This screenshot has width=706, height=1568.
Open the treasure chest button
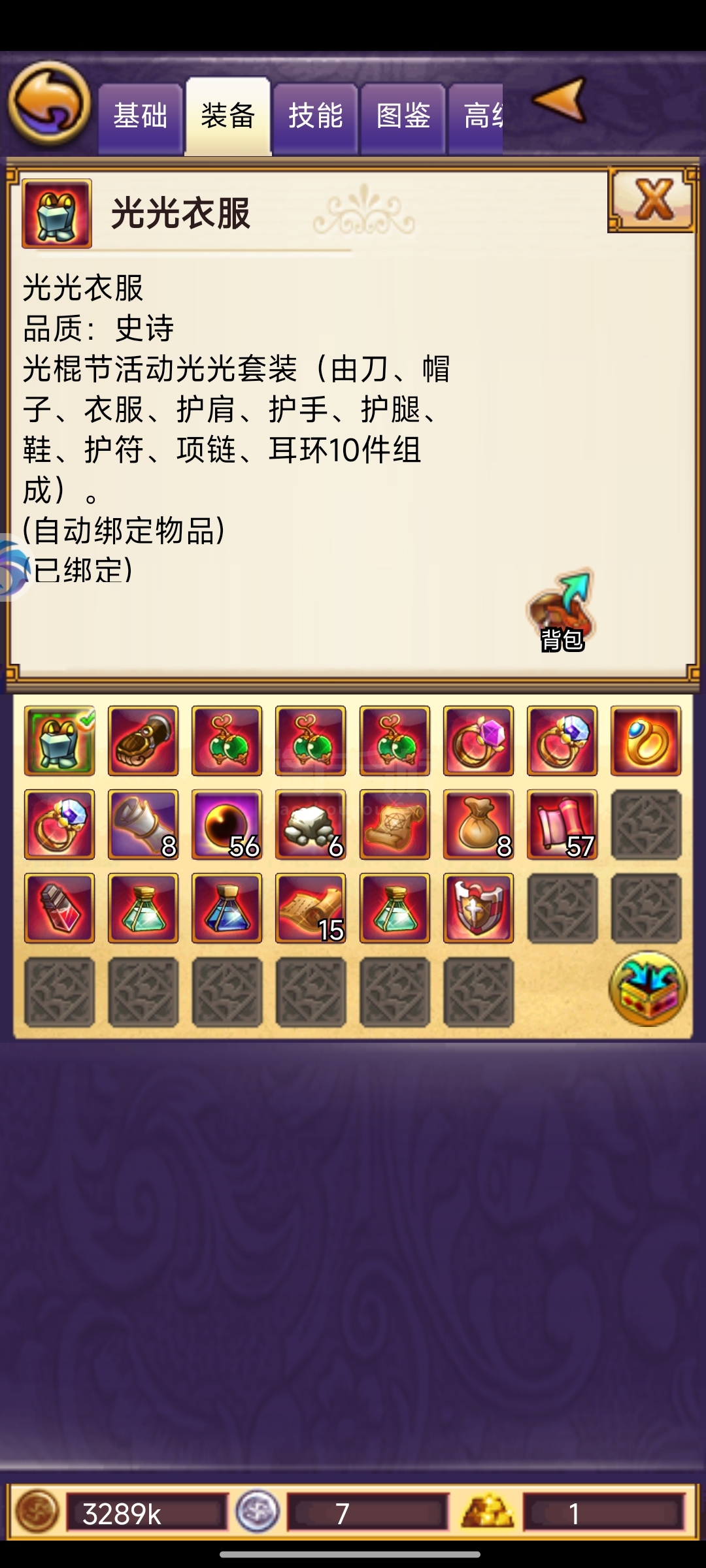coord(648,988)
